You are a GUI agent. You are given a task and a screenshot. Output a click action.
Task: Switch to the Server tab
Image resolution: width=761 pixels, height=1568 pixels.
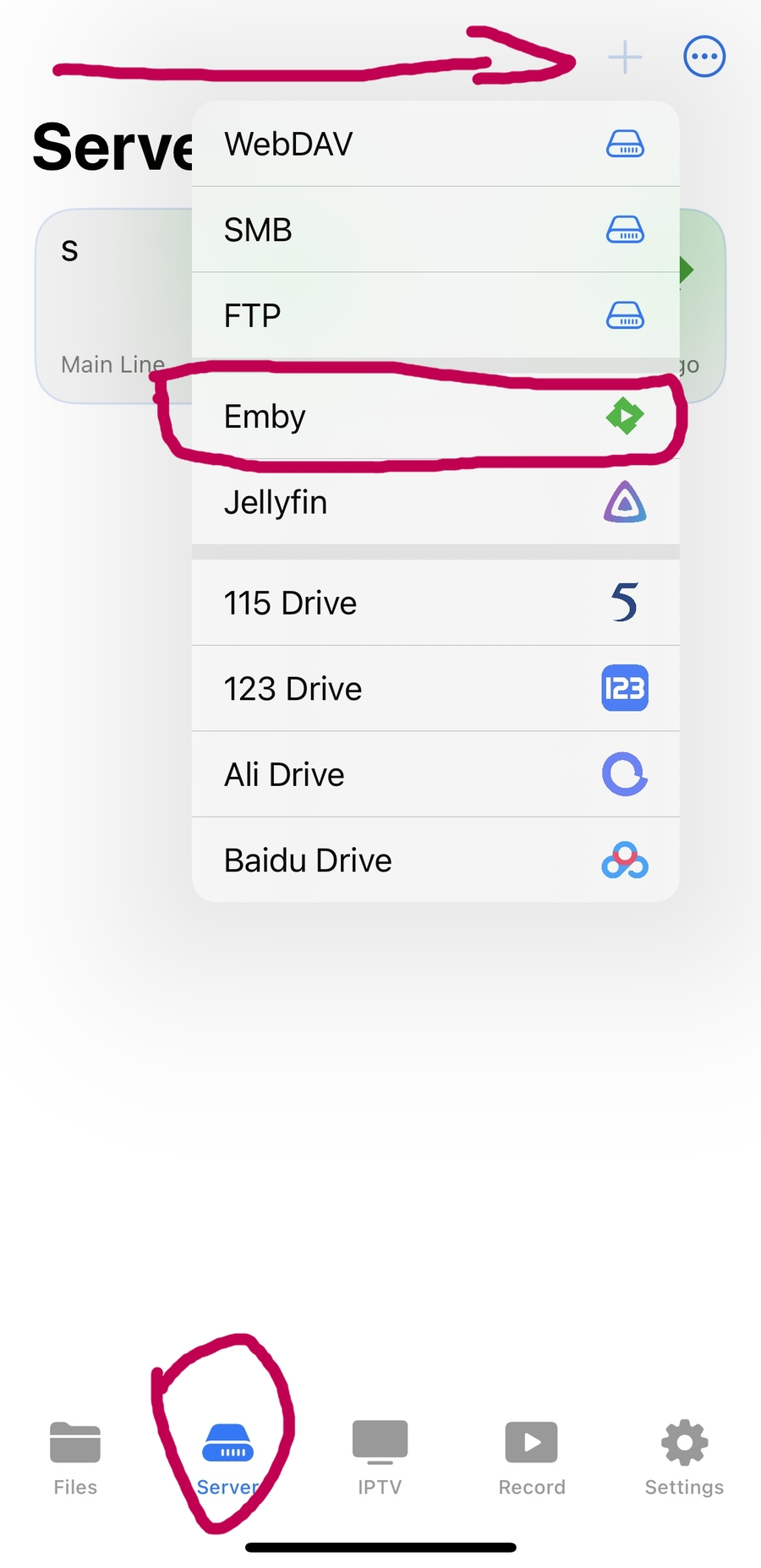[227, 1457]
